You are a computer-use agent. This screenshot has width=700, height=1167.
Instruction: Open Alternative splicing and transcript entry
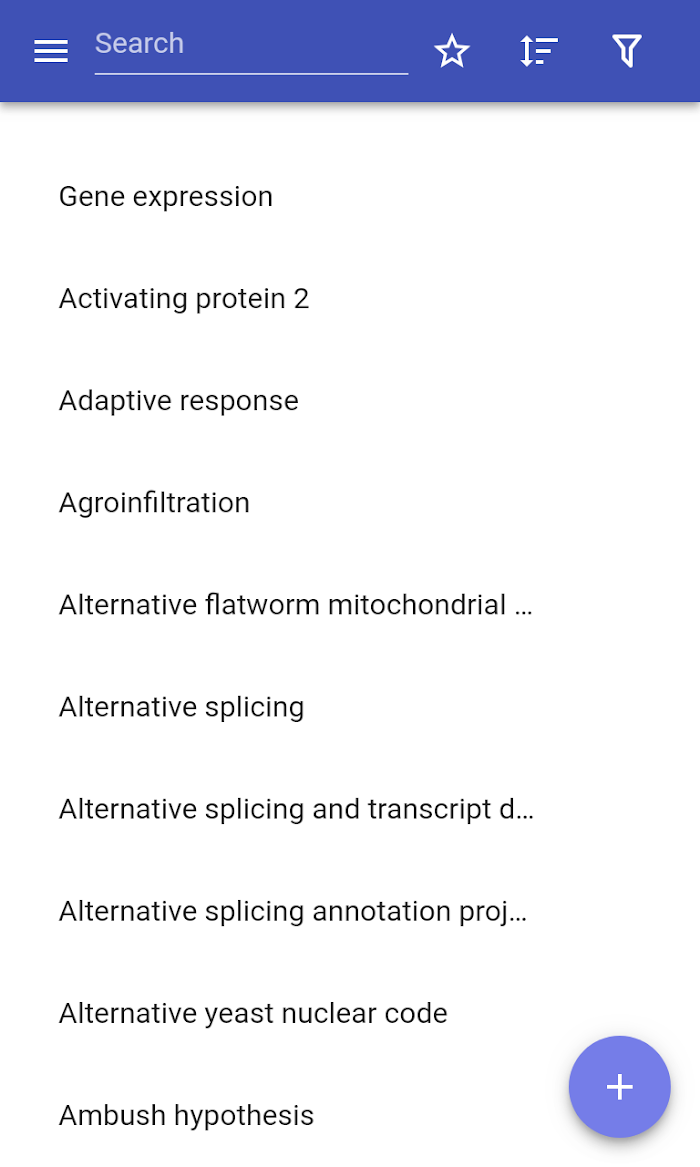point(350,809)
